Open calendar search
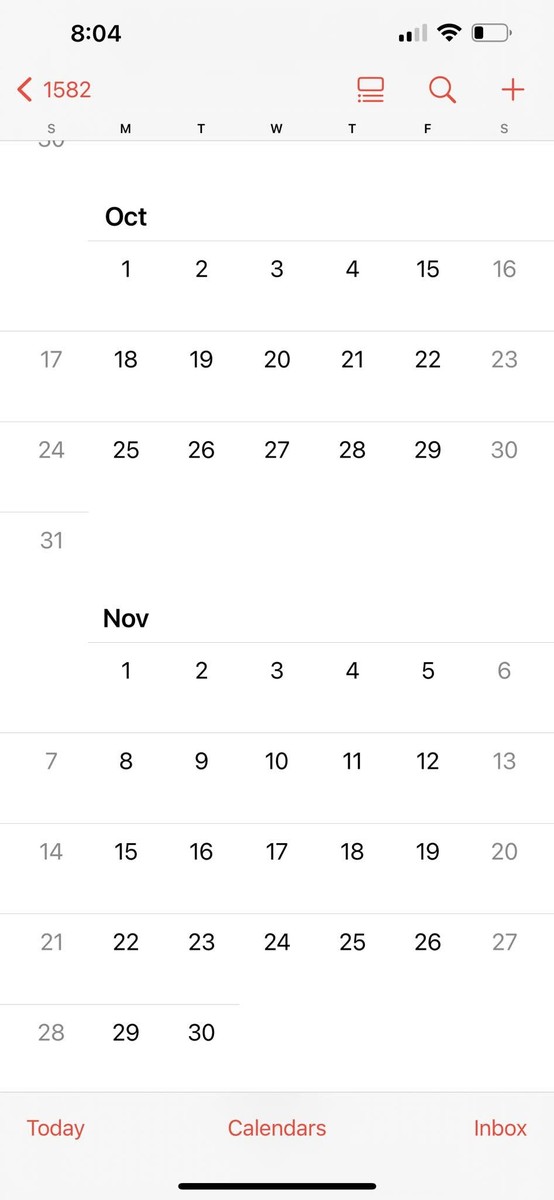This screenshot has height=1200, width=554. pos(442,90)
